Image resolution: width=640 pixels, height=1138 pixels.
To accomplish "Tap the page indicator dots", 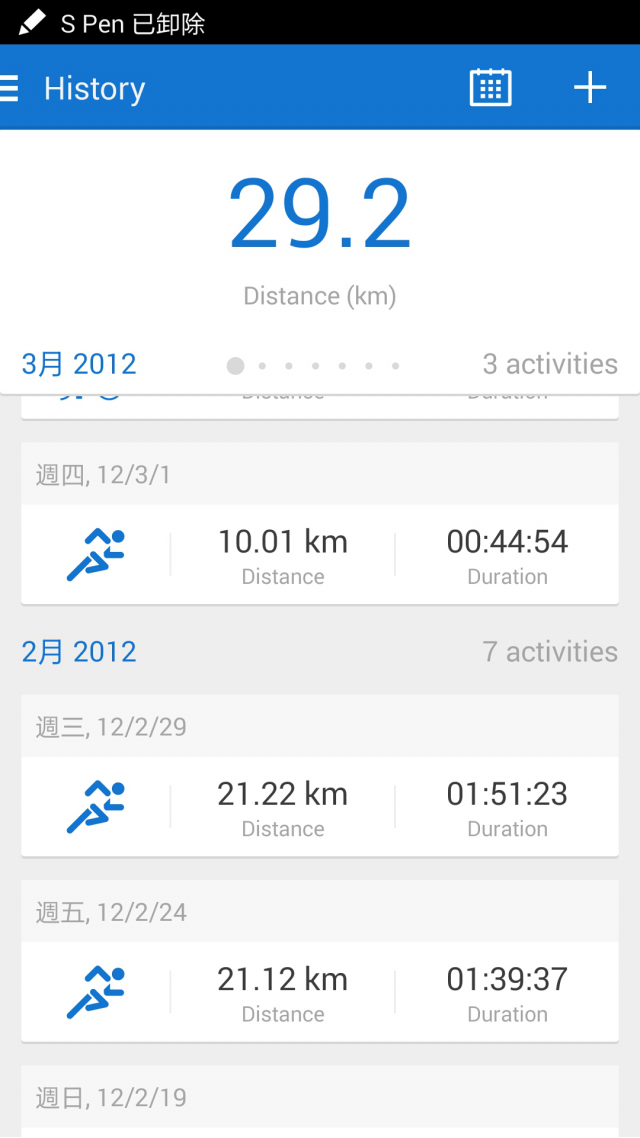I will point(313,366).
